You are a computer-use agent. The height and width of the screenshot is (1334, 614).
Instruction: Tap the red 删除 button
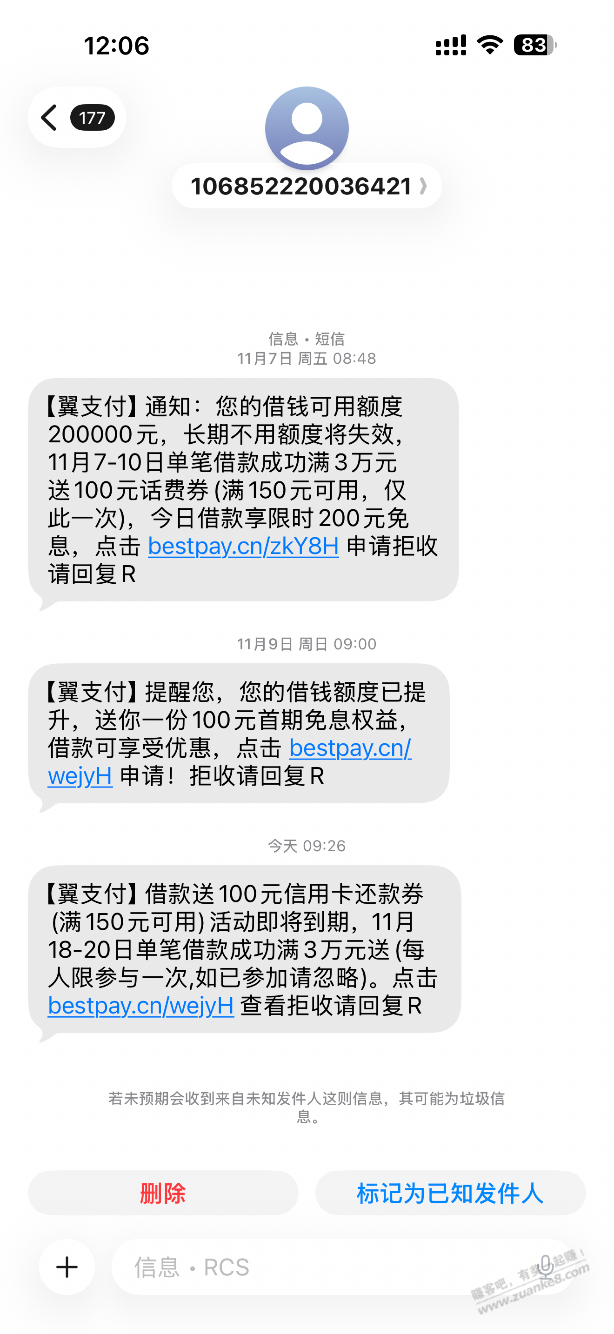163,1193
